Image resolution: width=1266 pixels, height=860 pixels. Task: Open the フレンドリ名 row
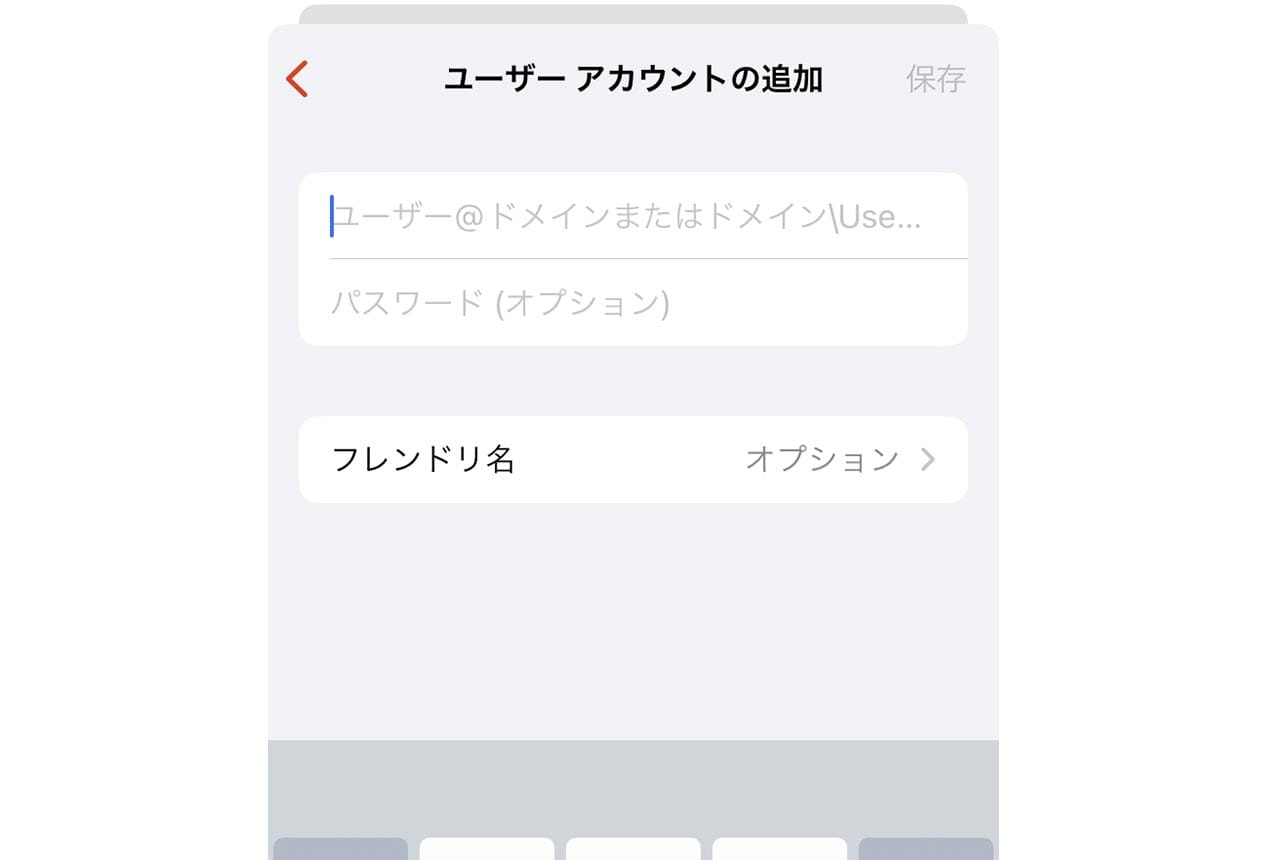coord(632,460)
